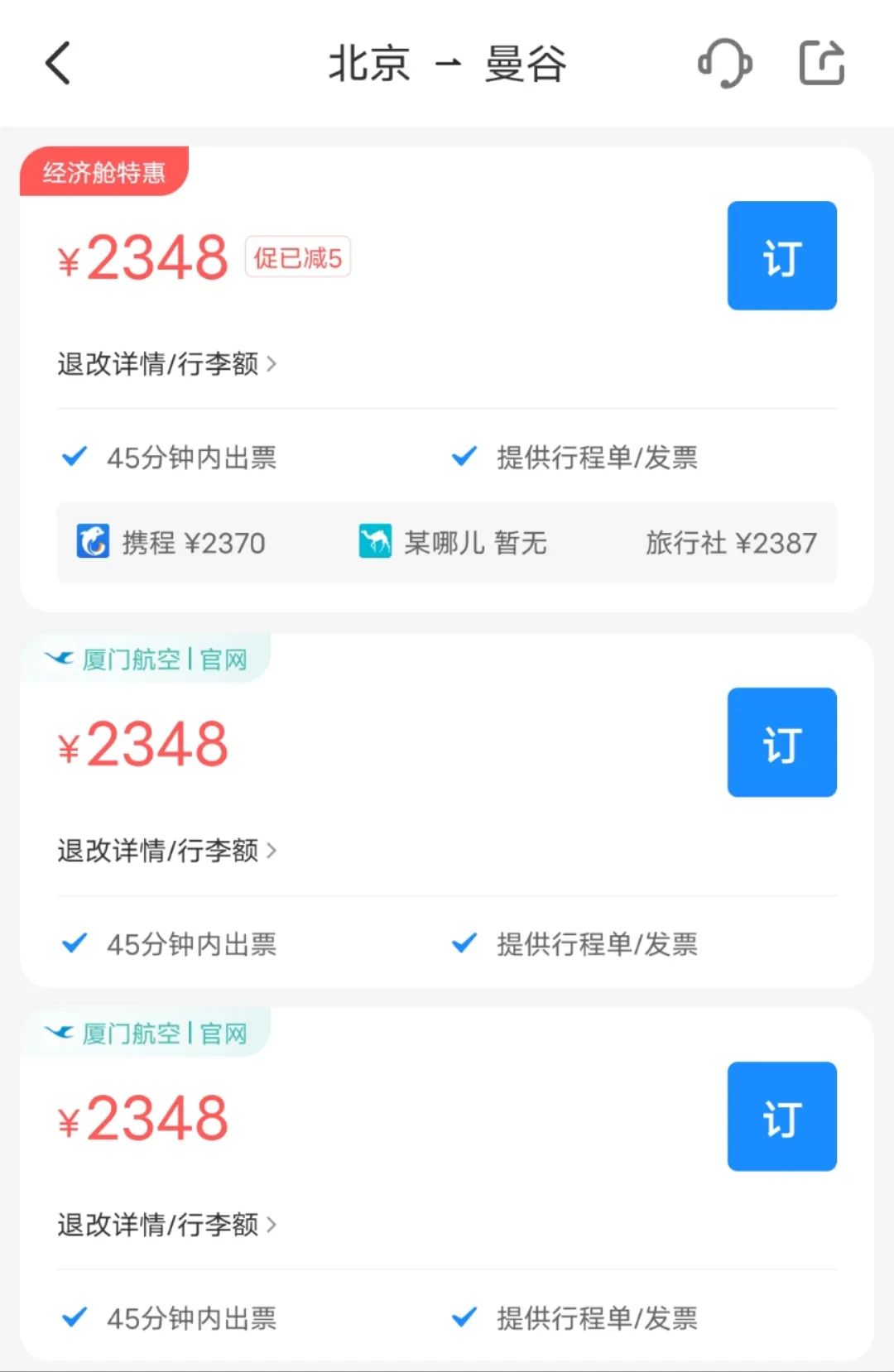
Task: Tap the back arrow to return
Action: (56, 63)
